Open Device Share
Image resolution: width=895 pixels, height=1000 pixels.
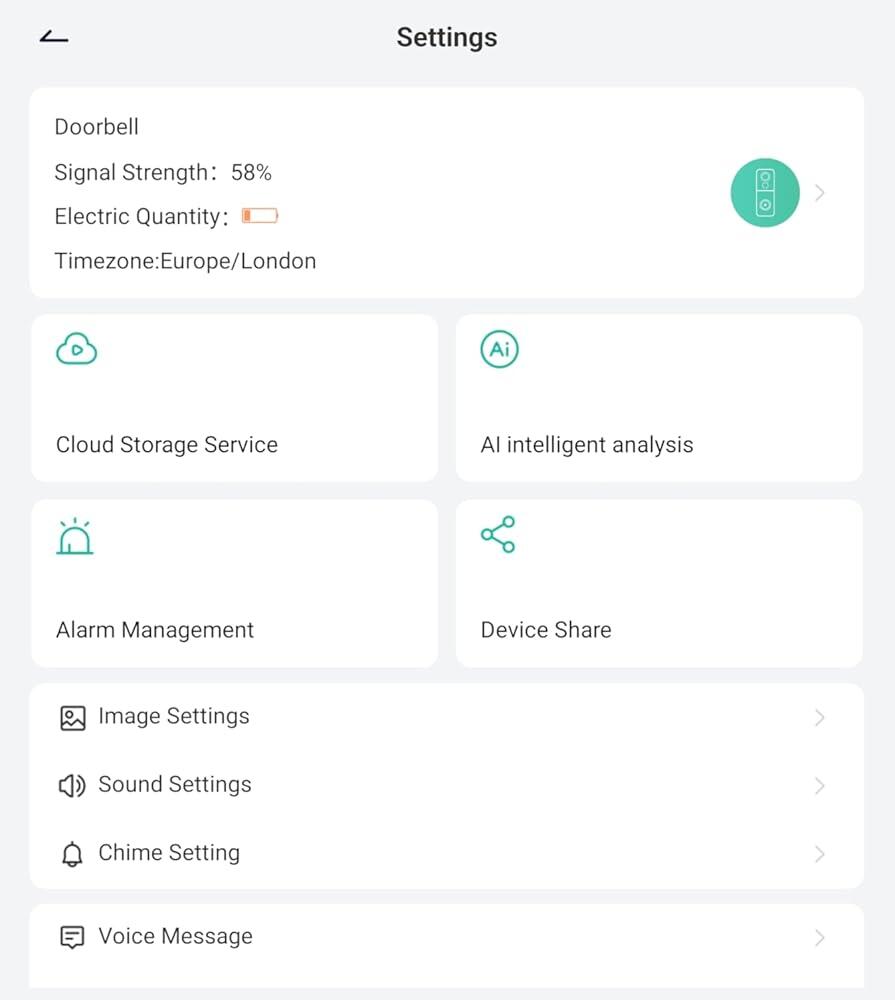point(659,584)
